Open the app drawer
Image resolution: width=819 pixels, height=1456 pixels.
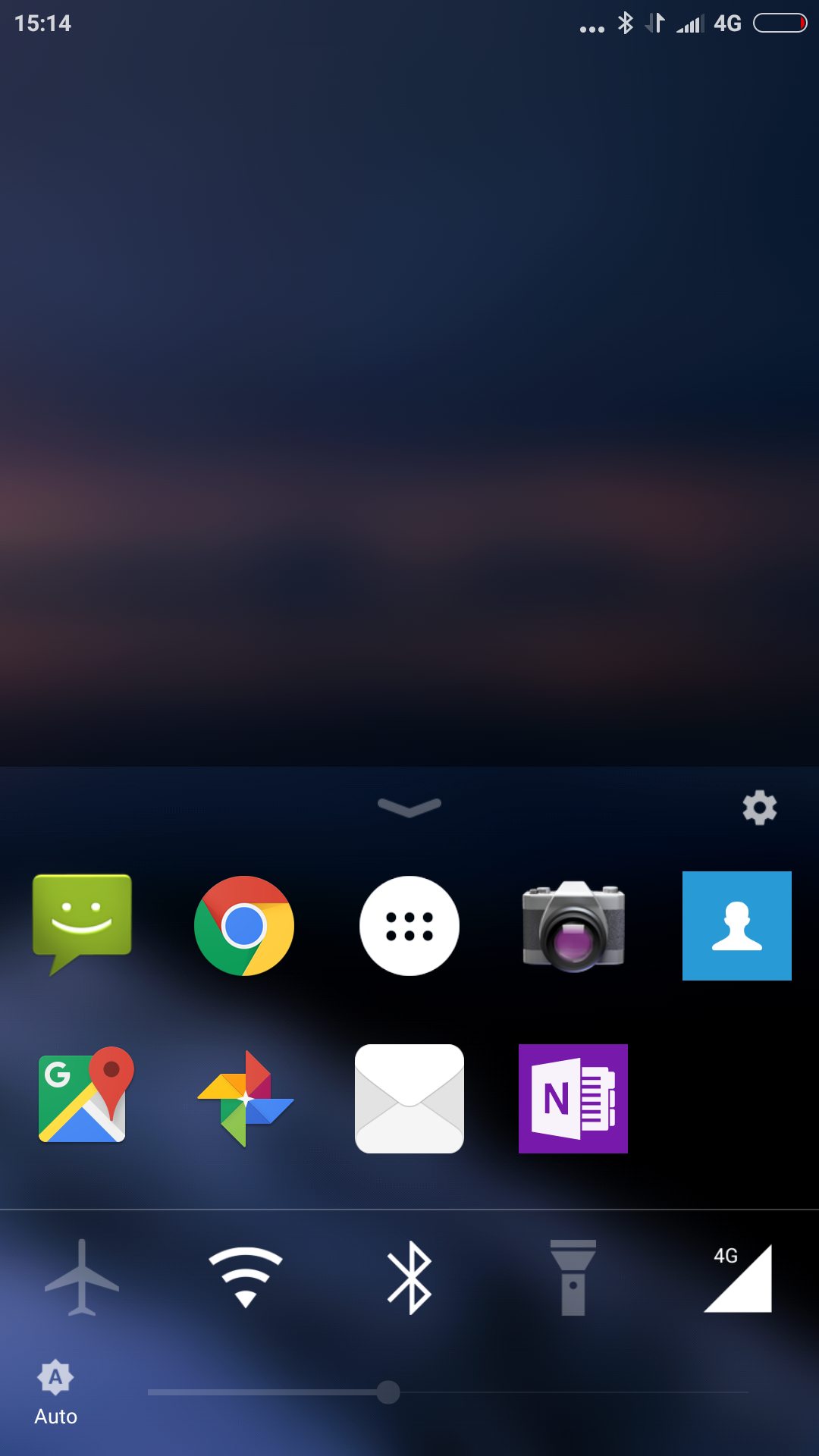coord(409,926)
